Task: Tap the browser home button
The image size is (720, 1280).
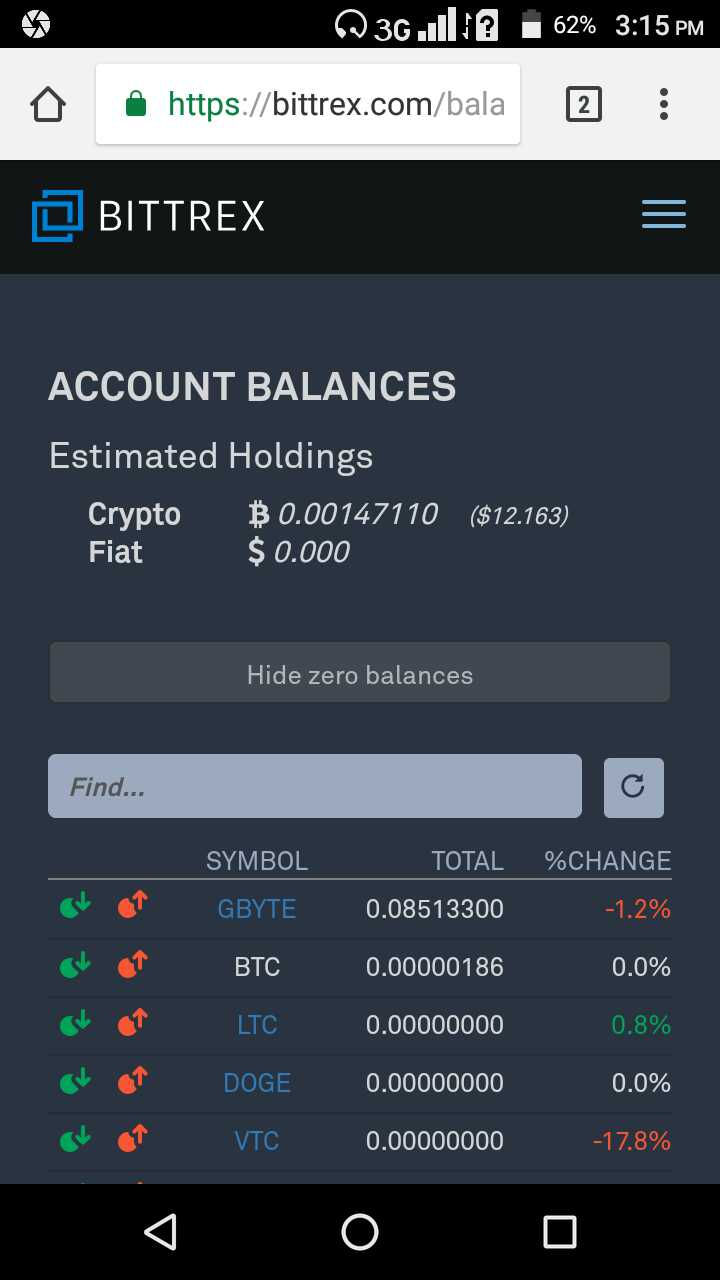Action: click(x=48, y=104)
